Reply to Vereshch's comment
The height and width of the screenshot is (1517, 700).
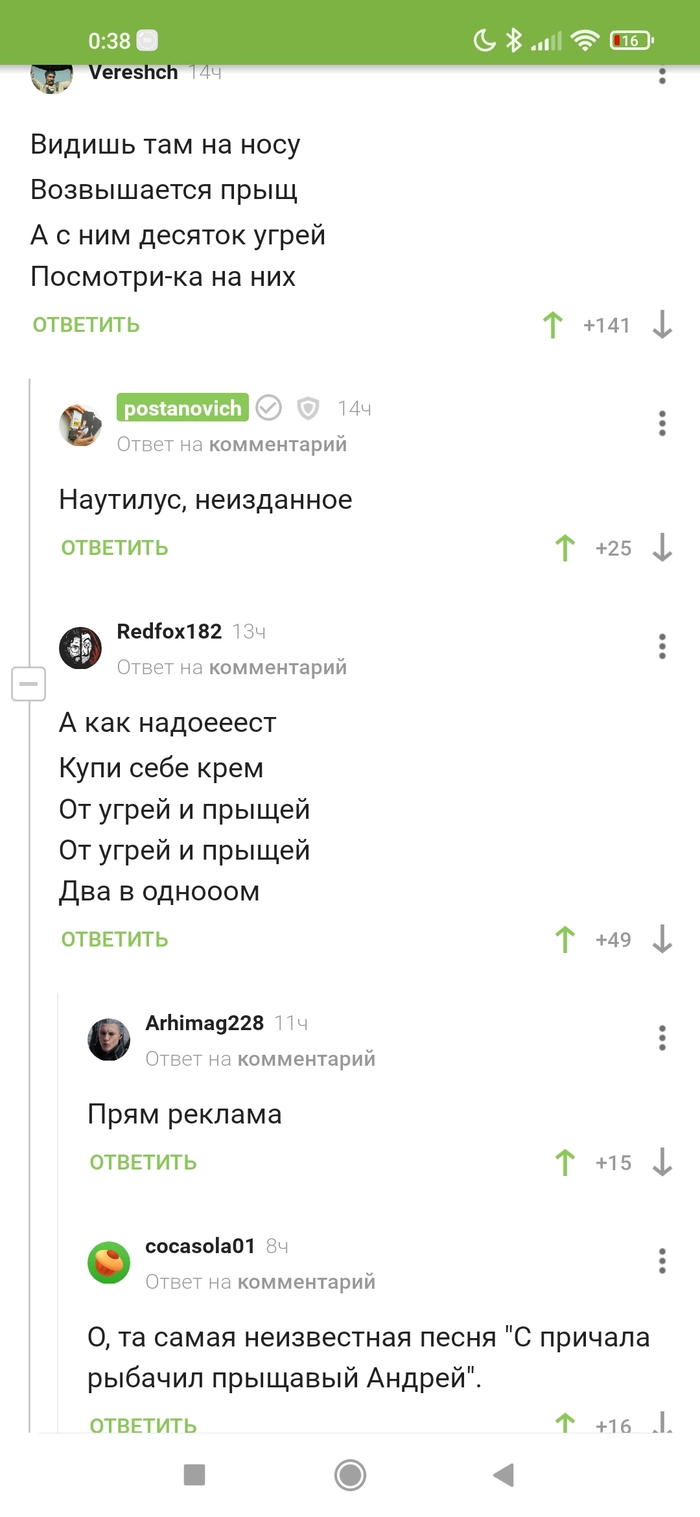[x=86, y=325]
